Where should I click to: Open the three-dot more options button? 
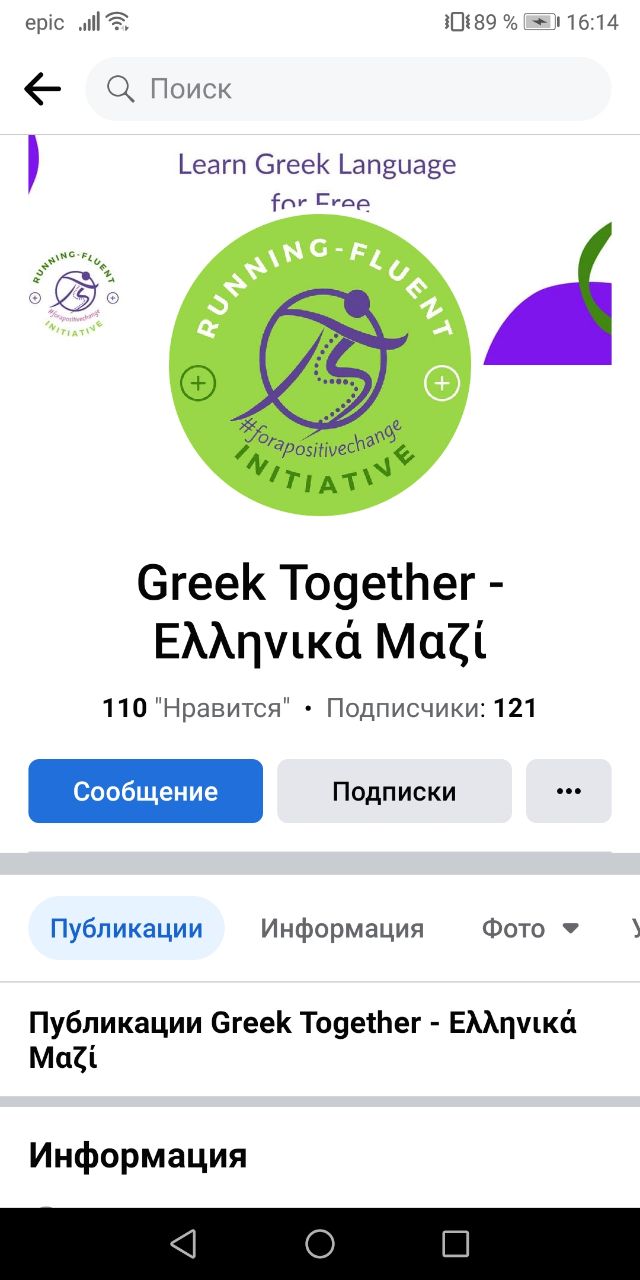pos(569,791)
